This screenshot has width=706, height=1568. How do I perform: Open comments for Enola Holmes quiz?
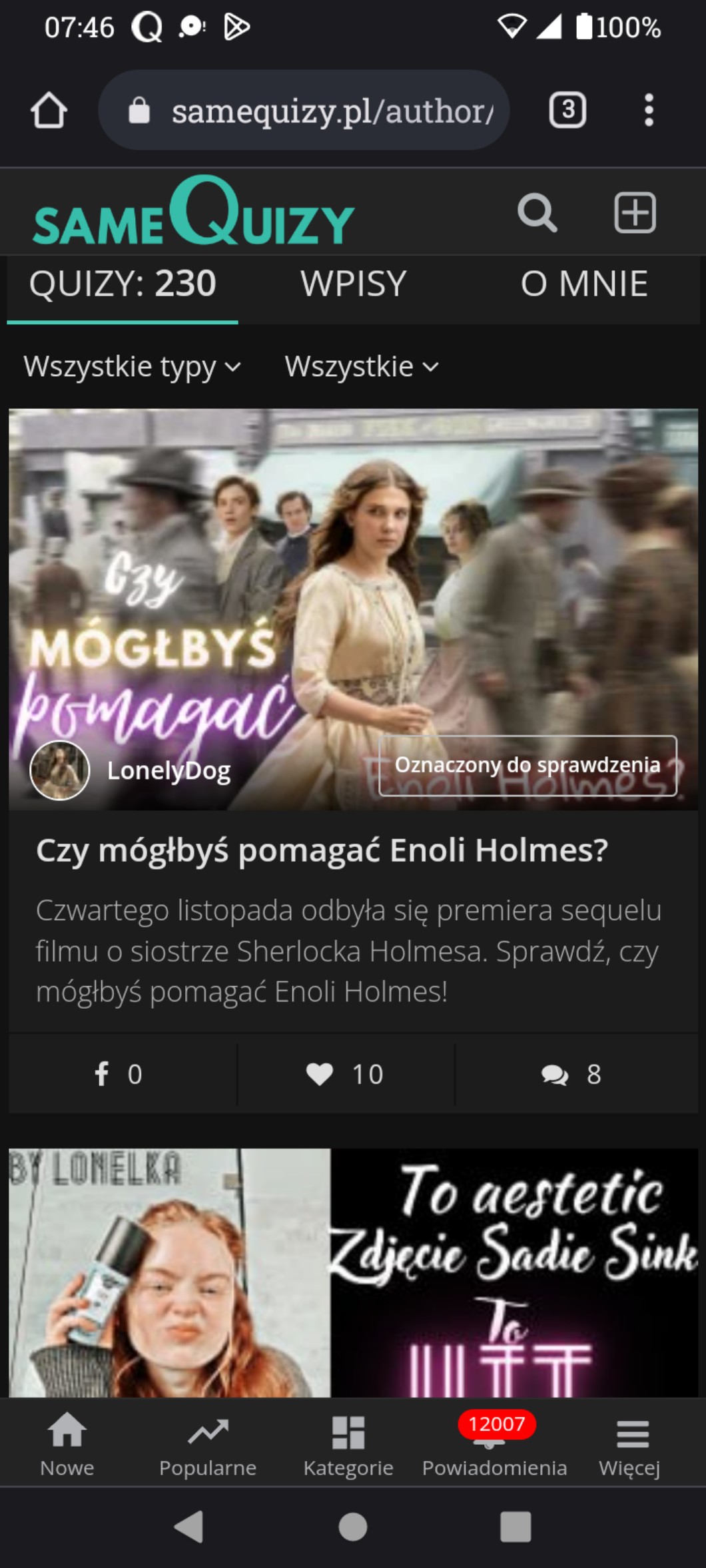click(571, 1074)
